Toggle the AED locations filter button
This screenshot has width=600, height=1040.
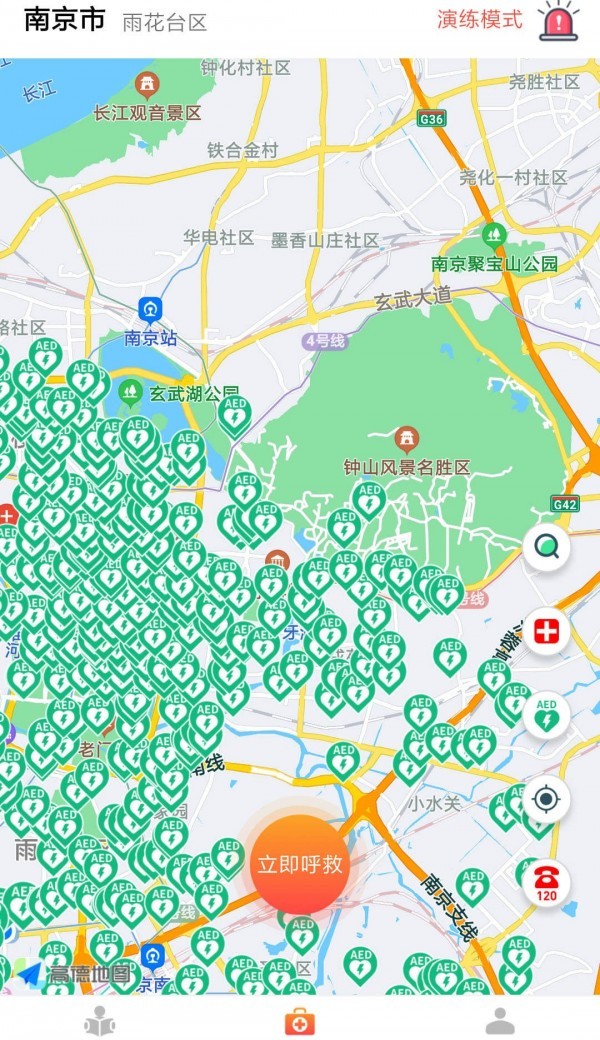(x=547, y=715)
